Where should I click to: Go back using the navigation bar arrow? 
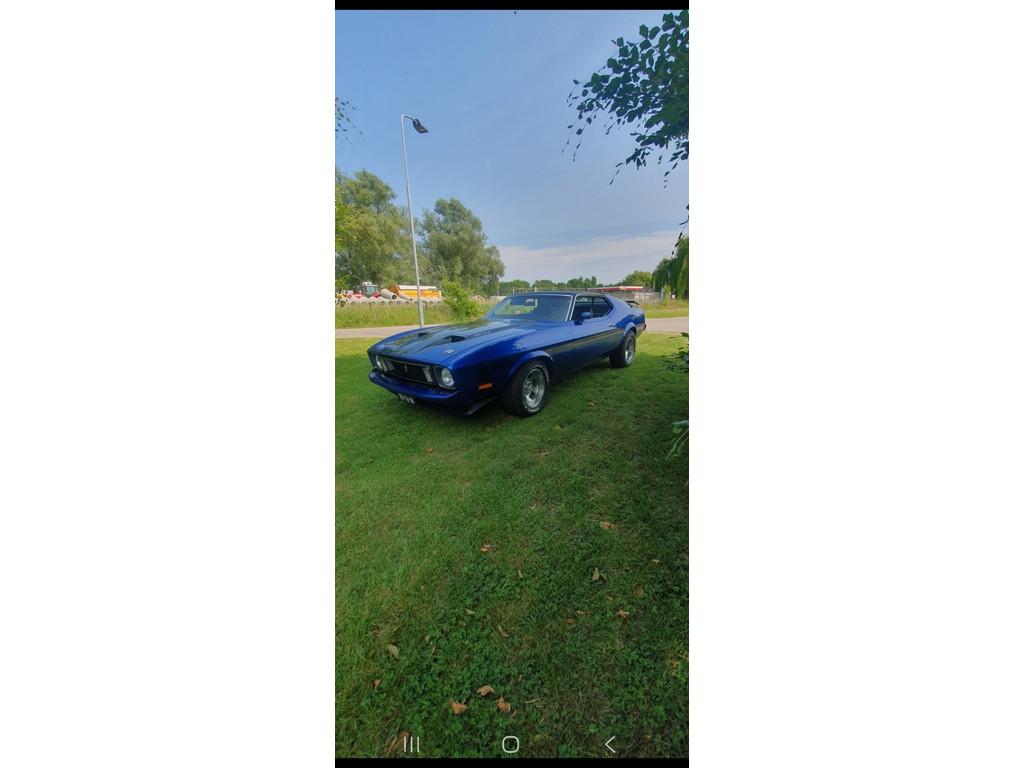click(x=610, y=744)
